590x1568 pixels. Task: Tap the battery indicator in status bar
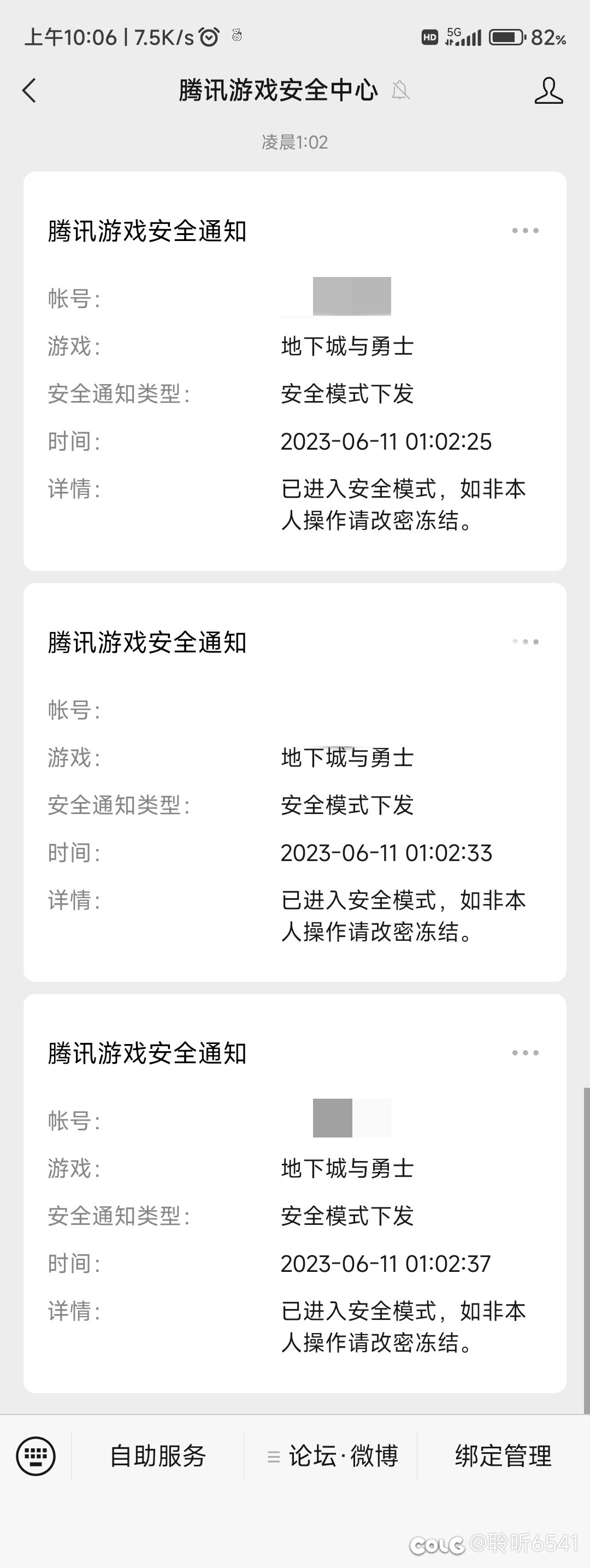click(x=506, y=37)
